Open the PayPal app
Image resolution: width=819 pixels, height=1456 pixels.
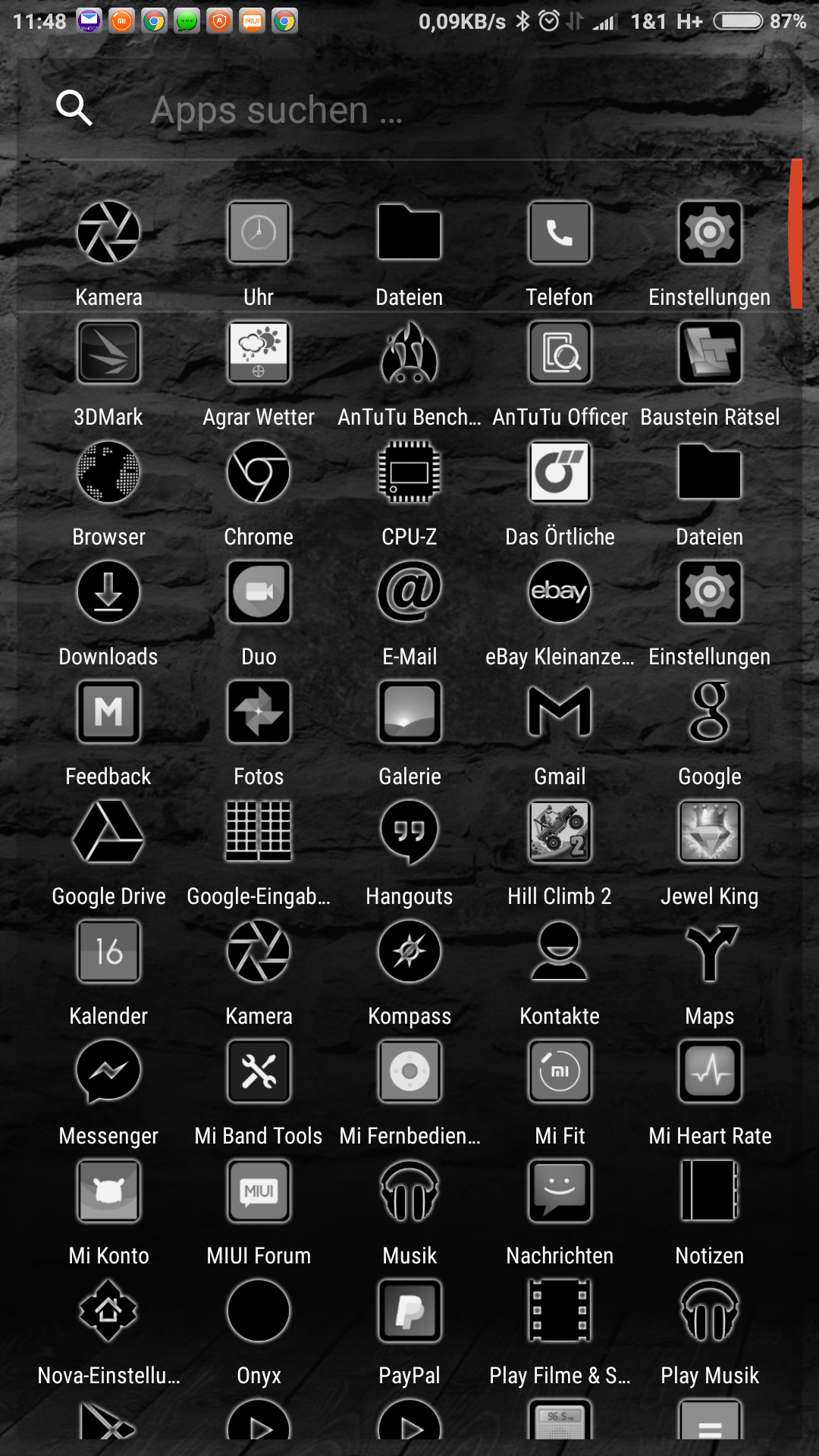coord(409,1312)
